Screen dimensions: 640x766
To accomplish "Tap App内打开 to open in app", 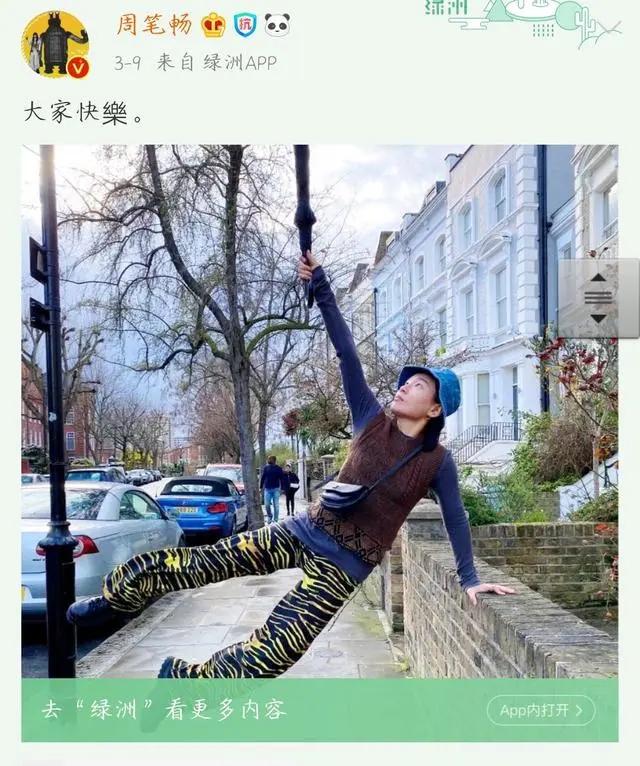I will coord(541,710).
